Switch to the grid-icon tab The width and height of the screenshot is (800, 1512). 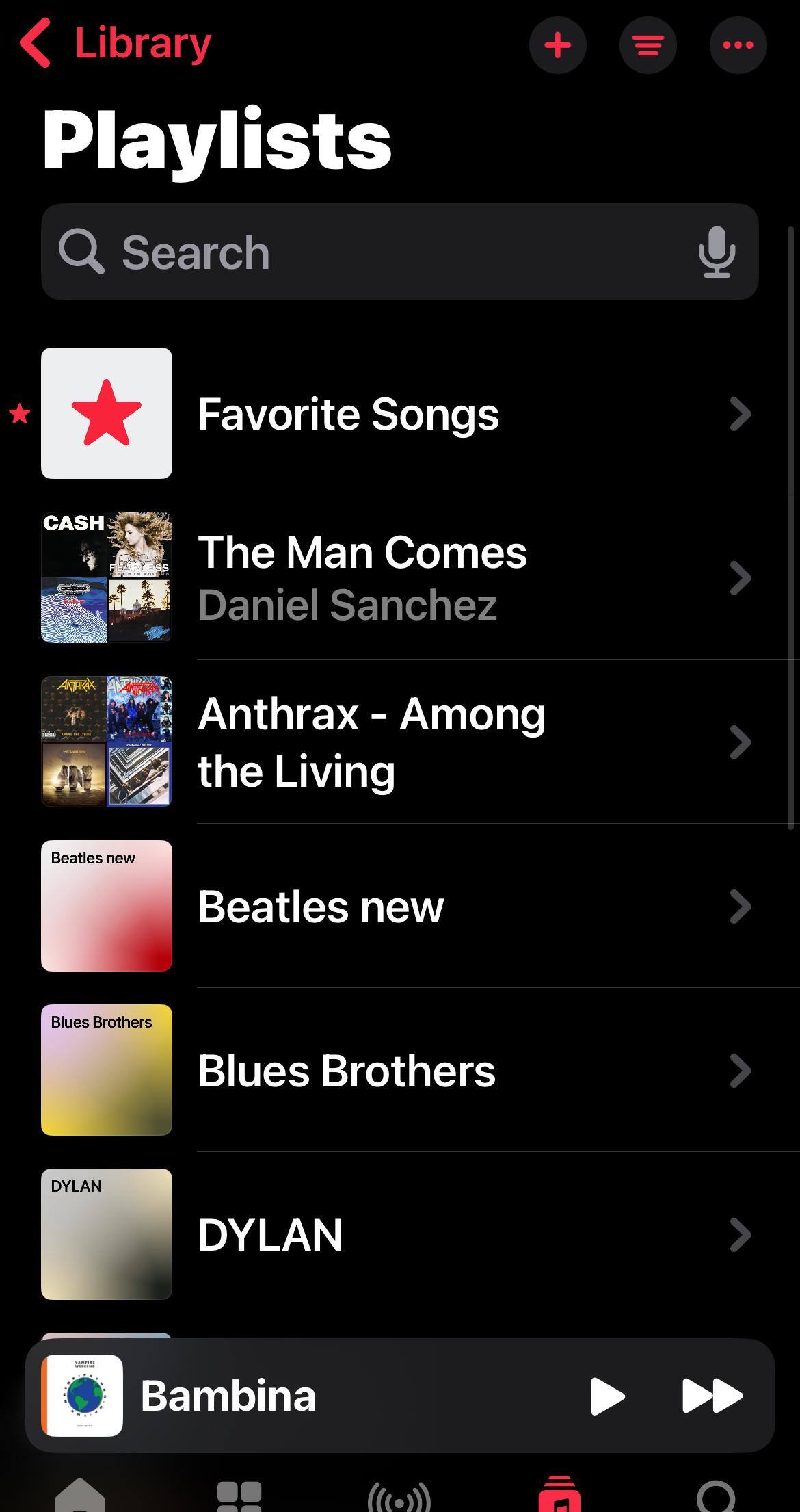239,1497
